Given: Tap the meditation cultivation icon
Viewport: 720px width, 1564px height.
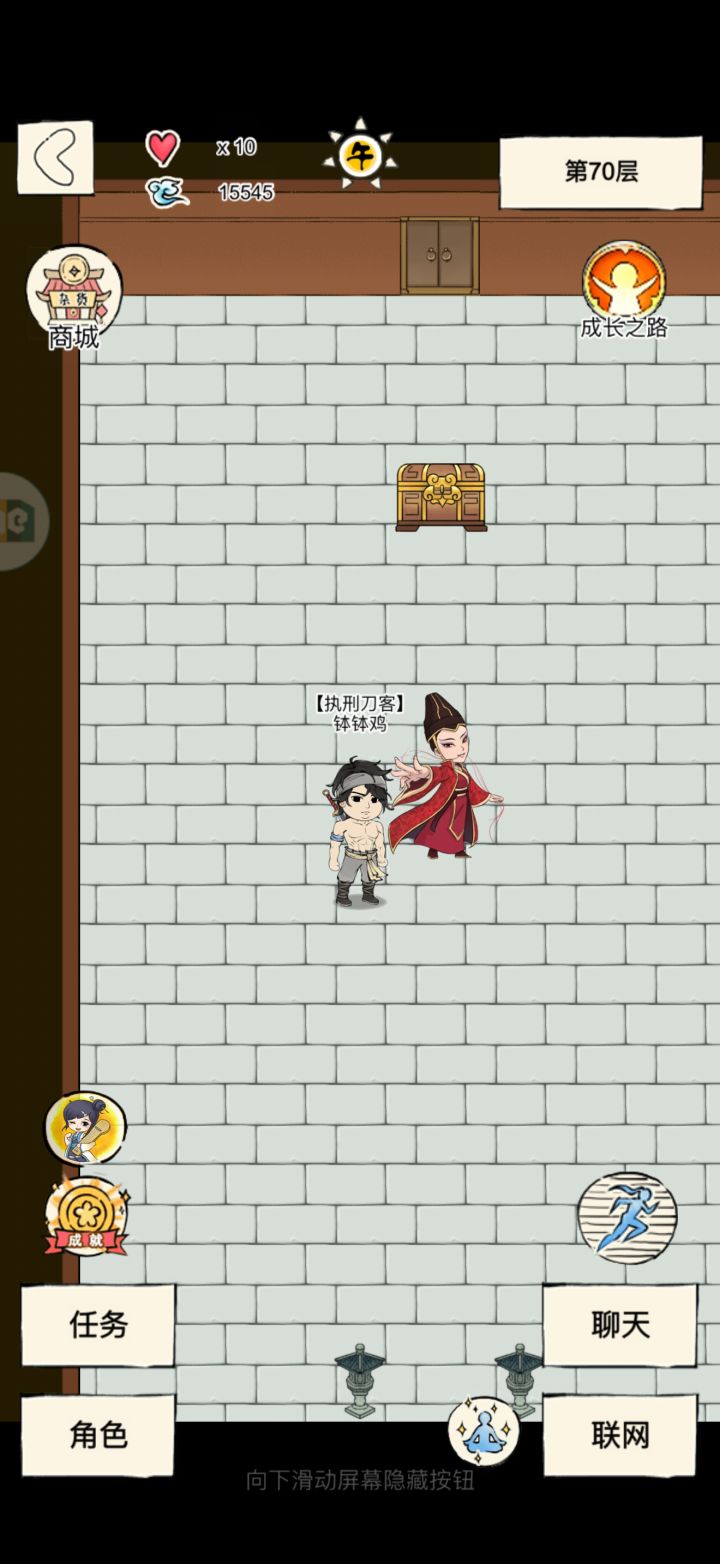Looking at the screenshot, I should (x=482, y=1432).
